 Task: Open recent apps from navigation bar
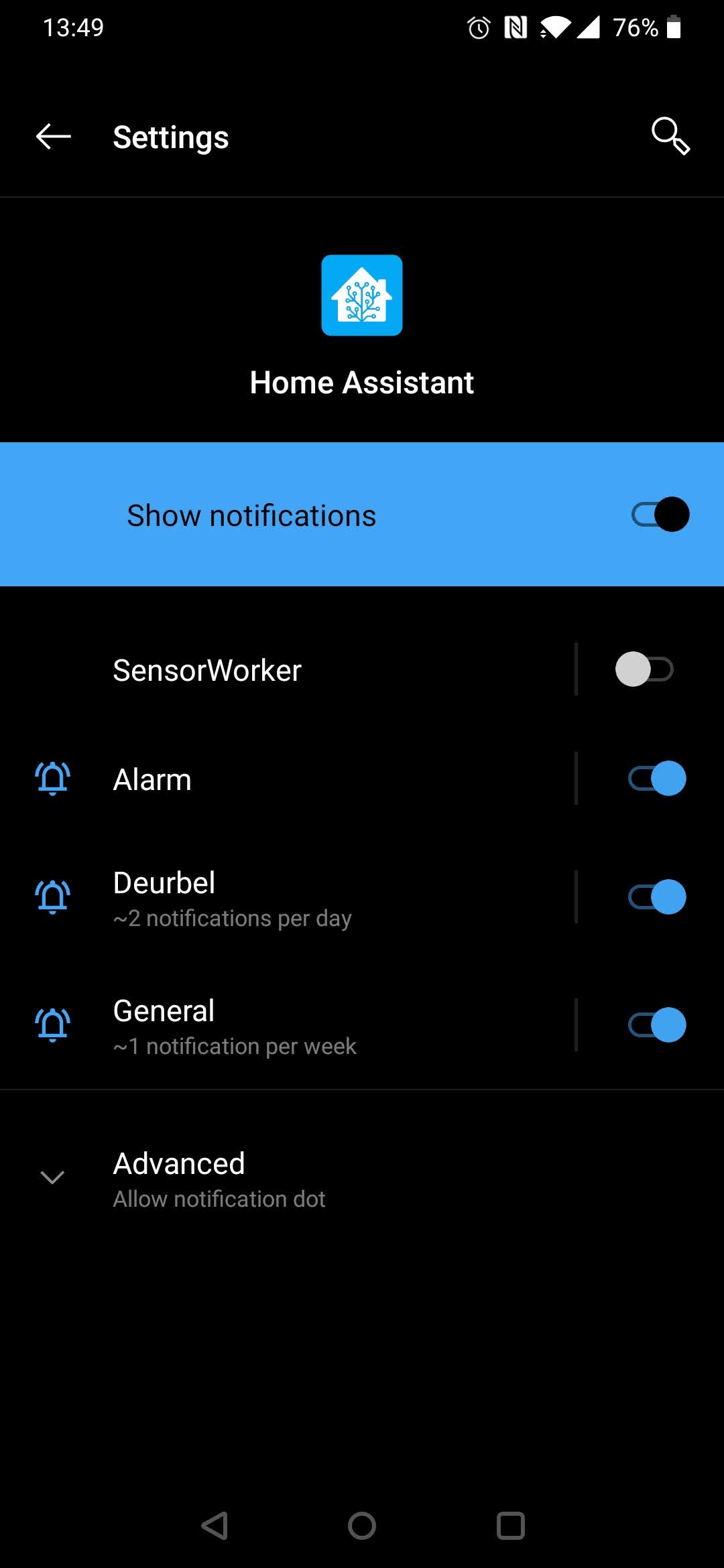[x=510, y=1526]
